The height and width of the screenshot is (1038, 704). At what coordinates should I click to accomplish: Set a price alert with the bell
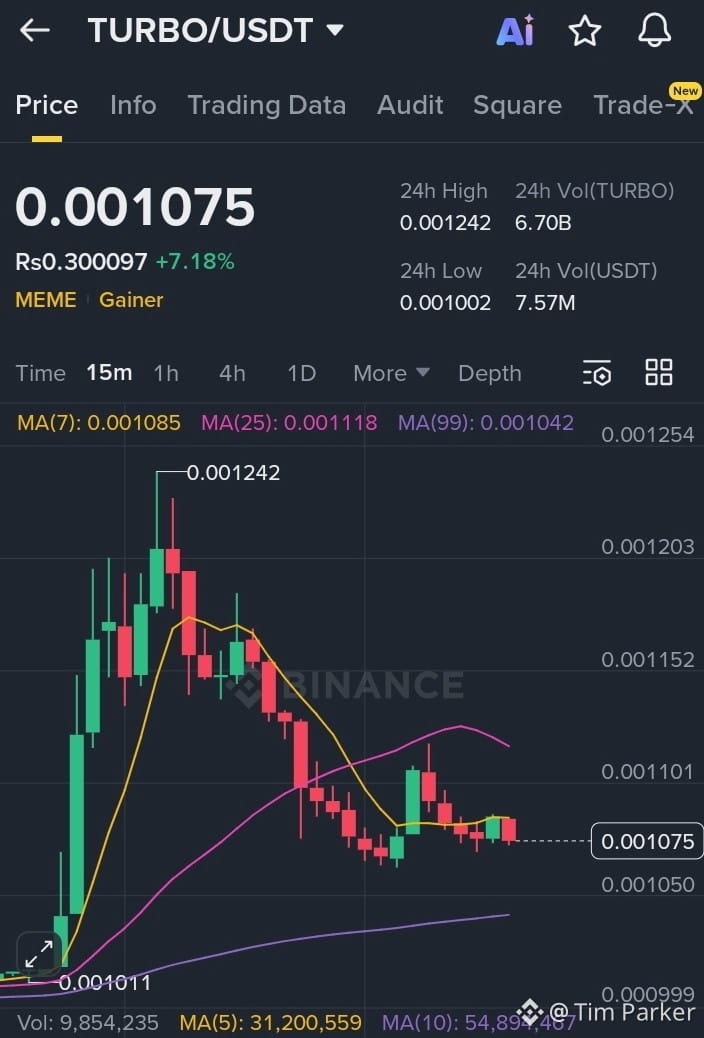654,32
